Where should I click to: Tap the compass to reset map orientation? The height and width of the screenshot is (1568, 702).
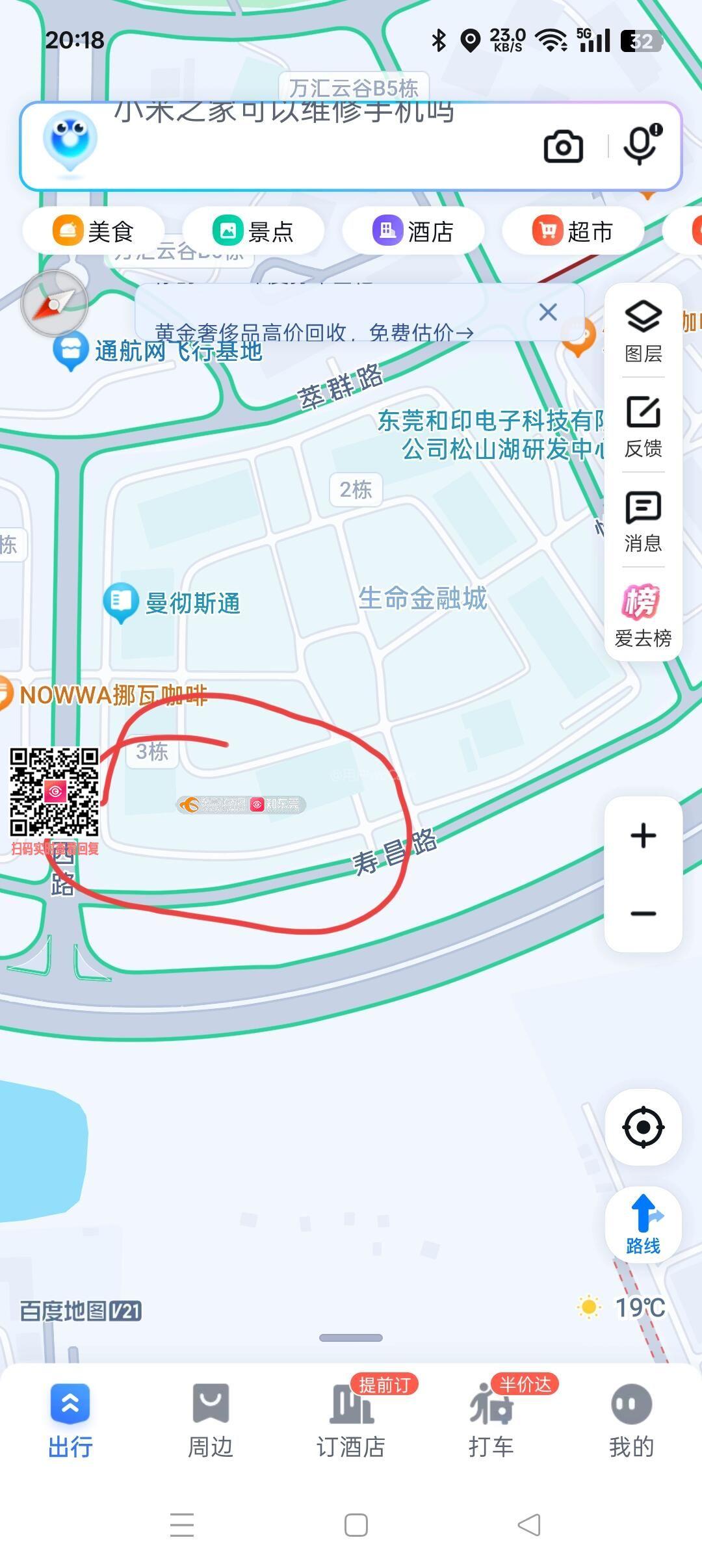tap(55, 303)
